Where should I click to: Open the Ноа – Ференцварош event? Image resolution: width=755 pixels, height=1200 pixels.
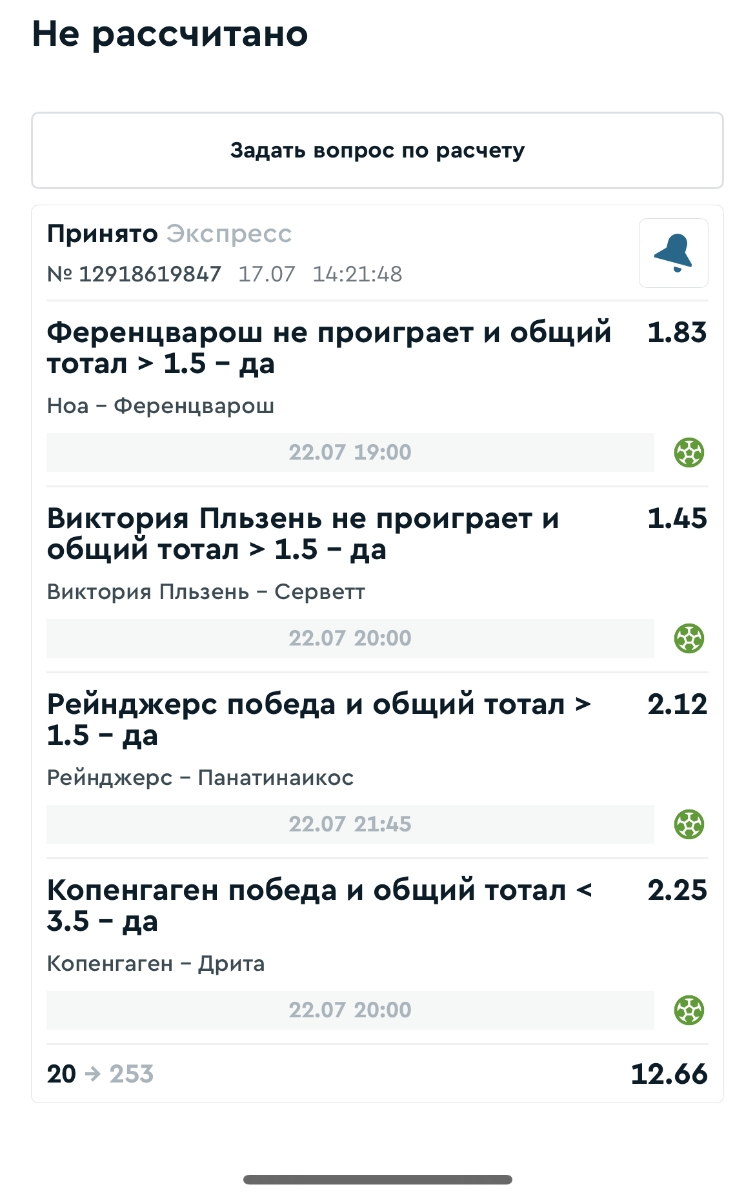coord(160,406)
